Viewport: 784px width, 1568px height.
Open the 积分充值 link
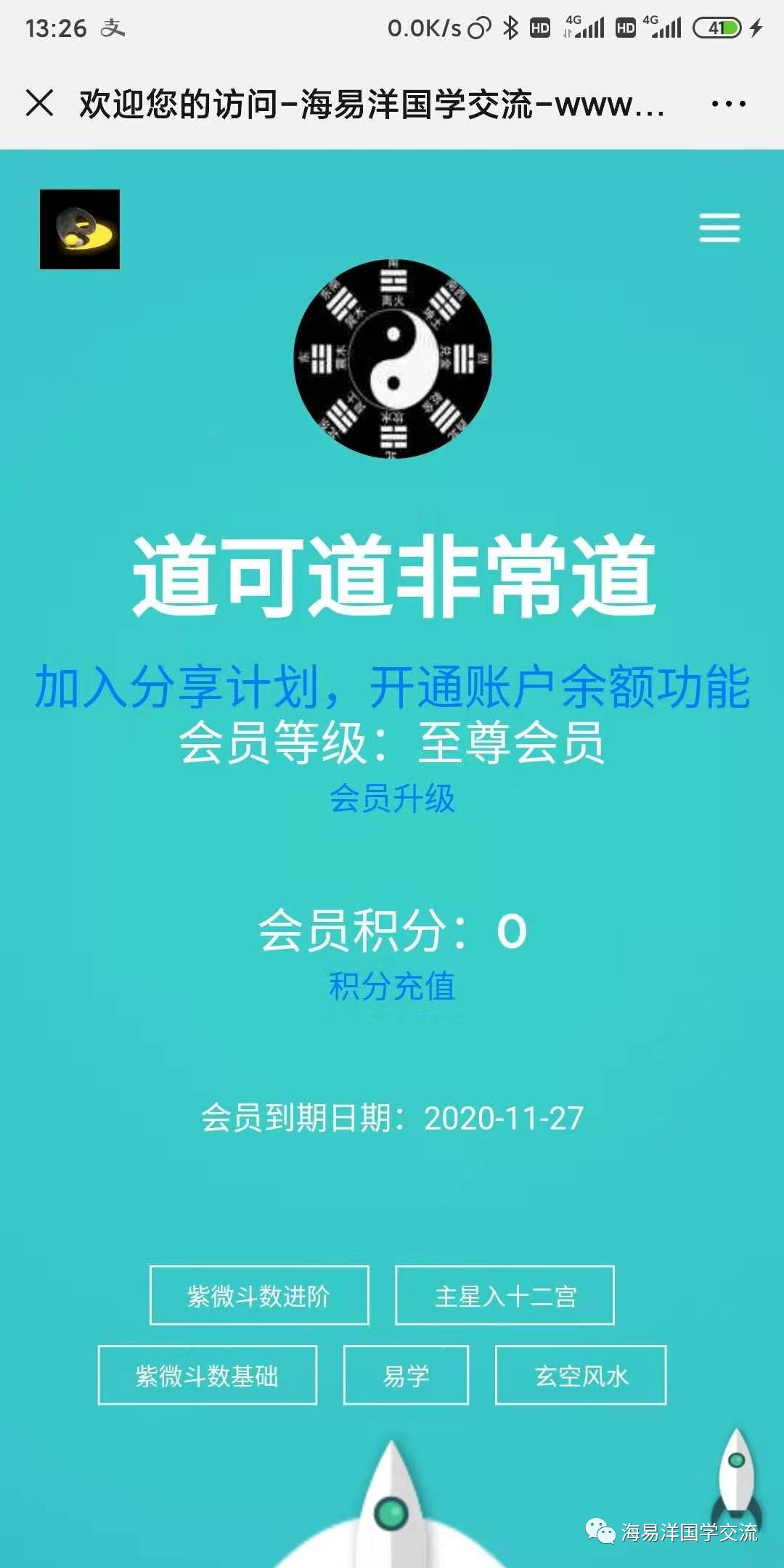coord(392,986)
